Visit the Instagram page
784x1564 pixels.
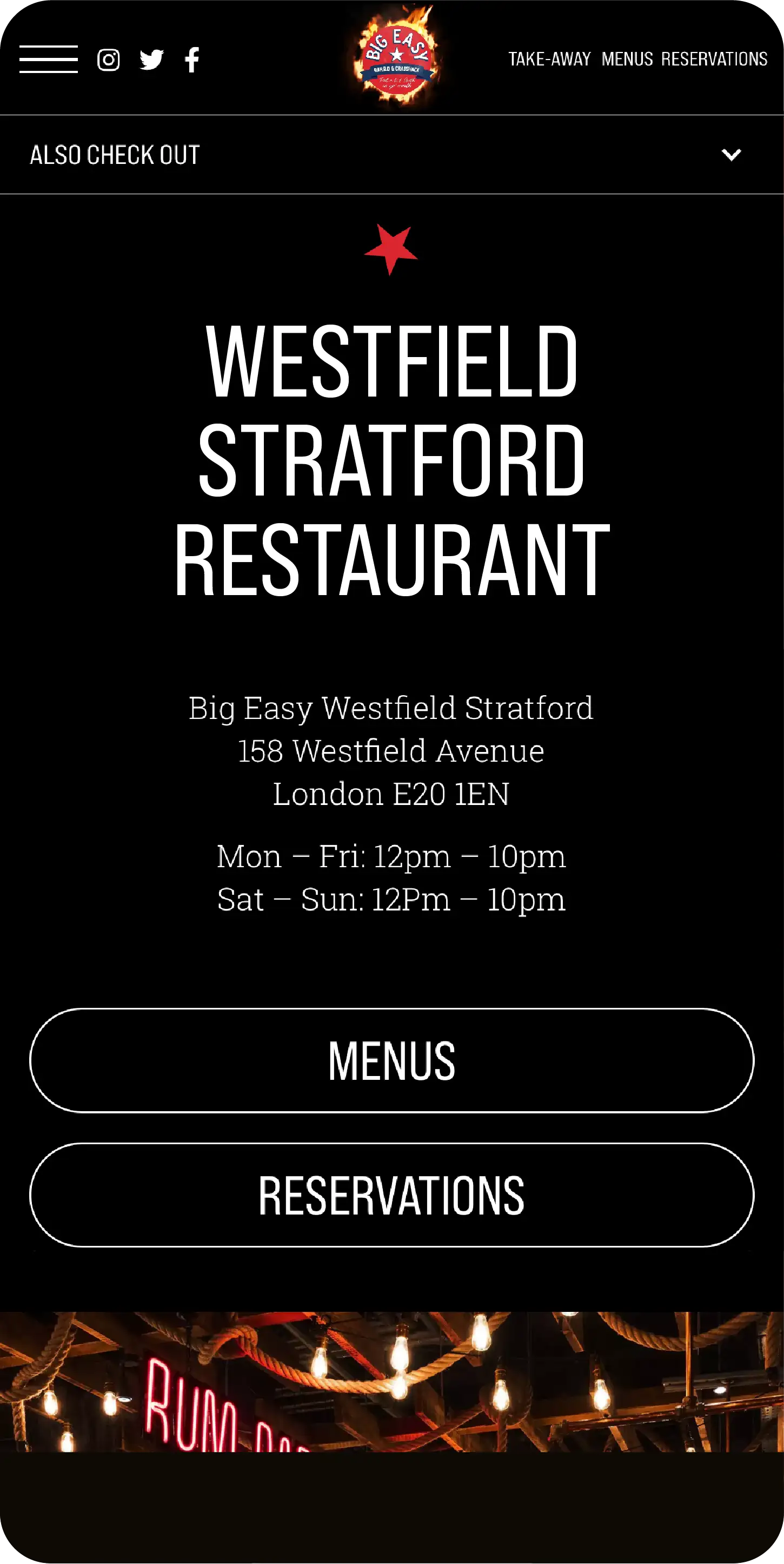(x=109, y=60)
